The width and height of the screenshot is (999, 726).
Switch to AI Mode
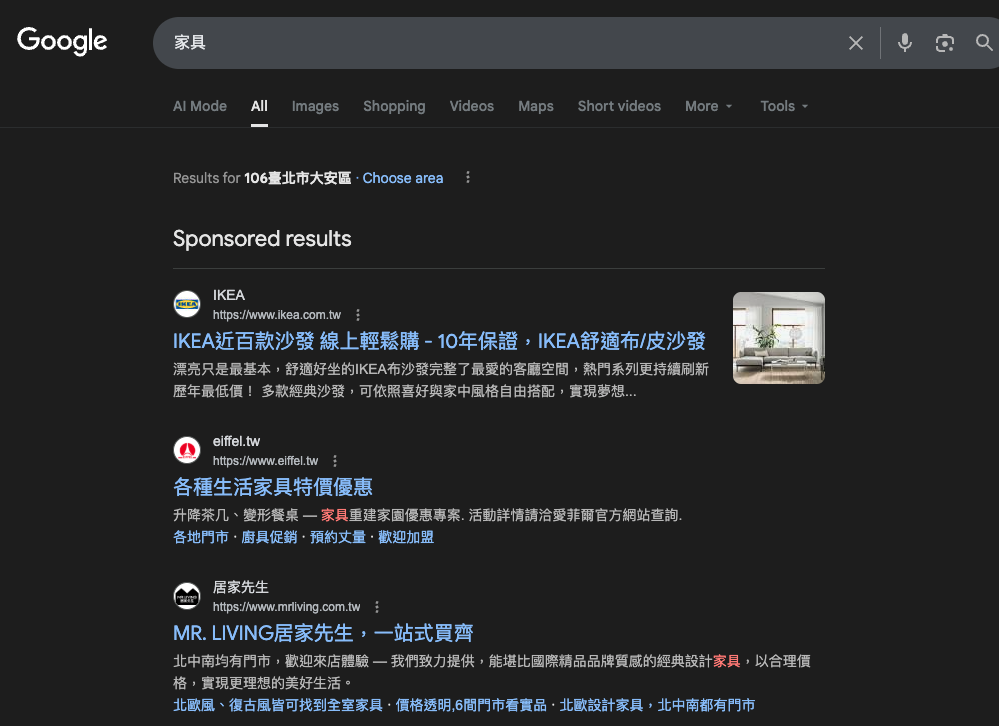tap(200, 106)
